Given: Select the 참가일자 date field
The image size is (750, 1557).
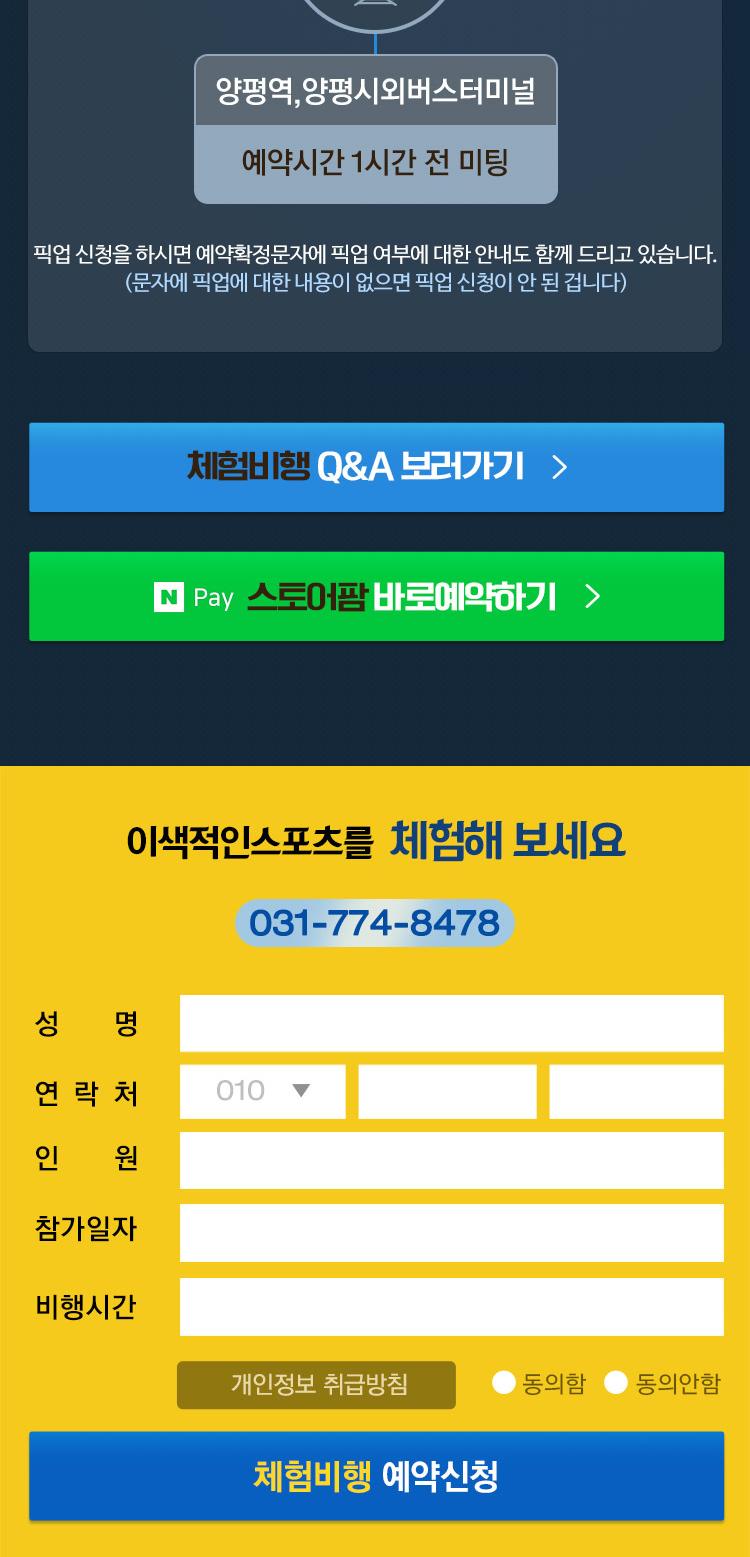Looking at the screenshot, I should click(451, 1232).
